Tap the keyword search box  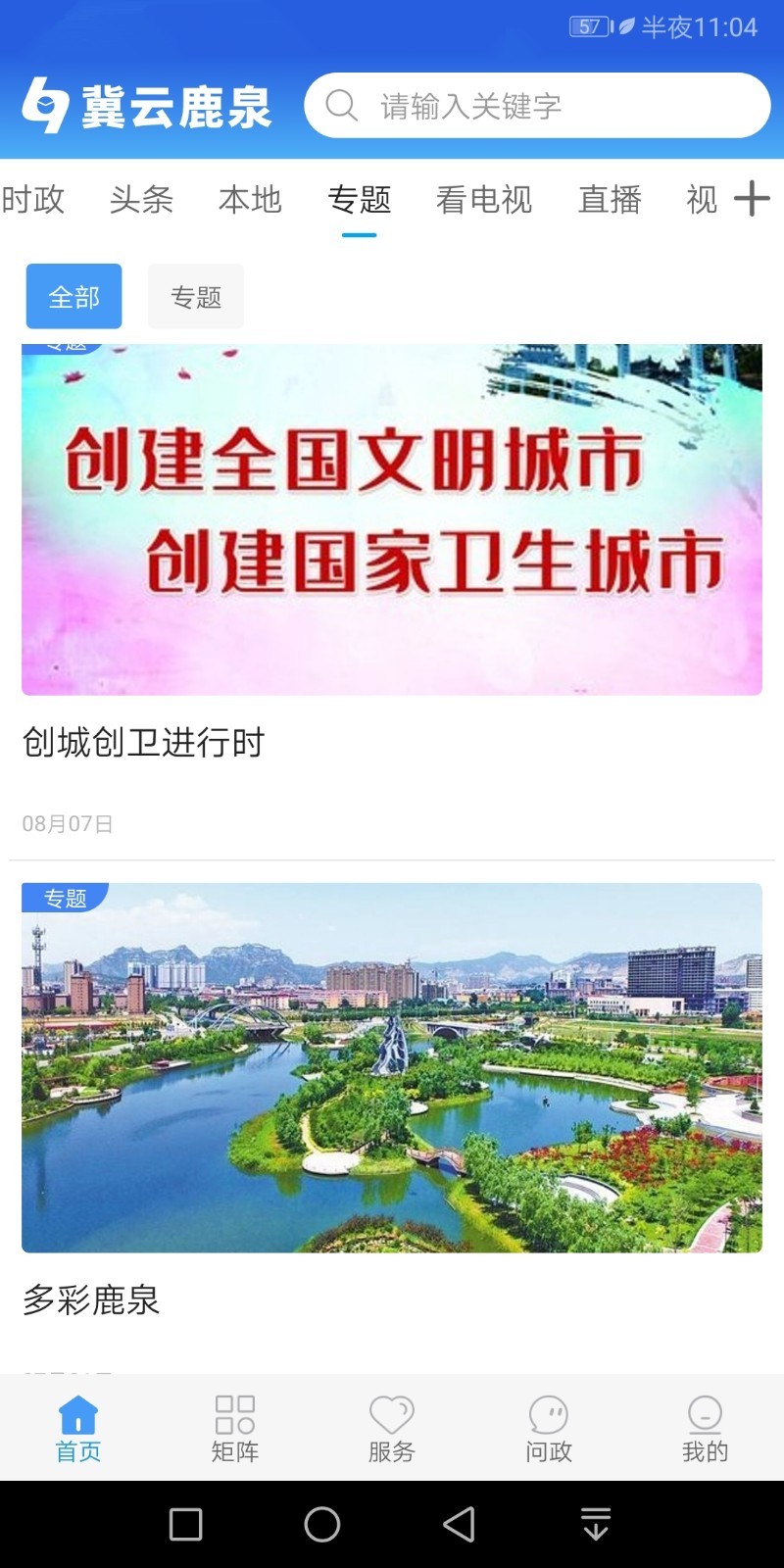click(537, 105)
